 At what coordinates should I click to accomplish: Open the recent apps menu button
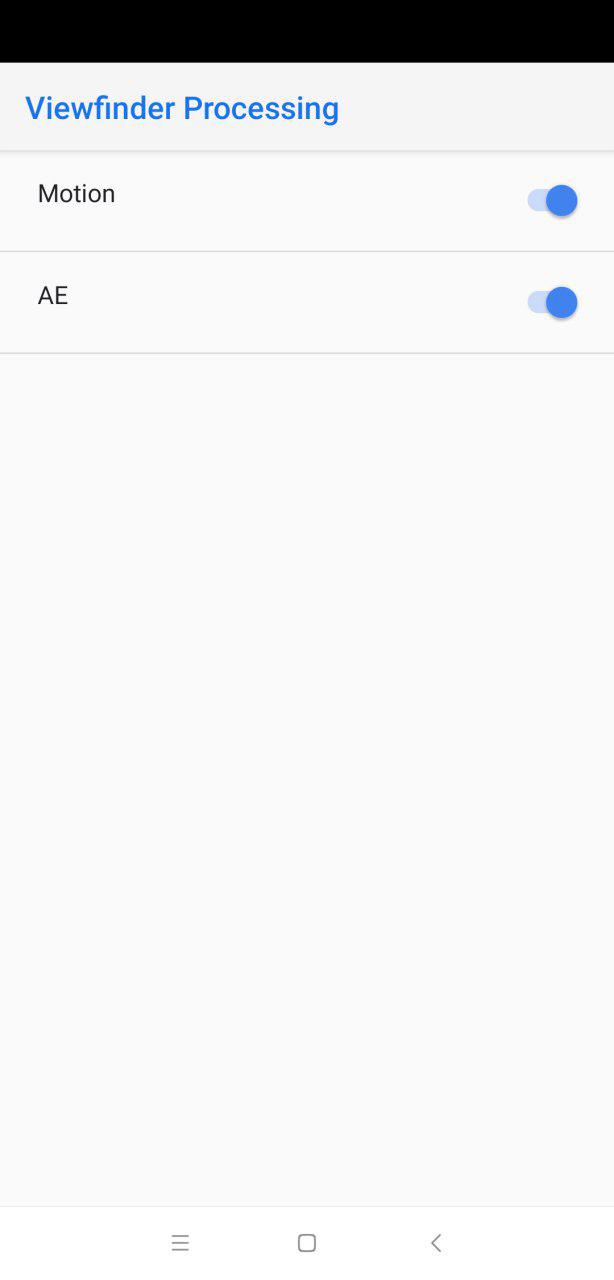(x=180, y=1243)
